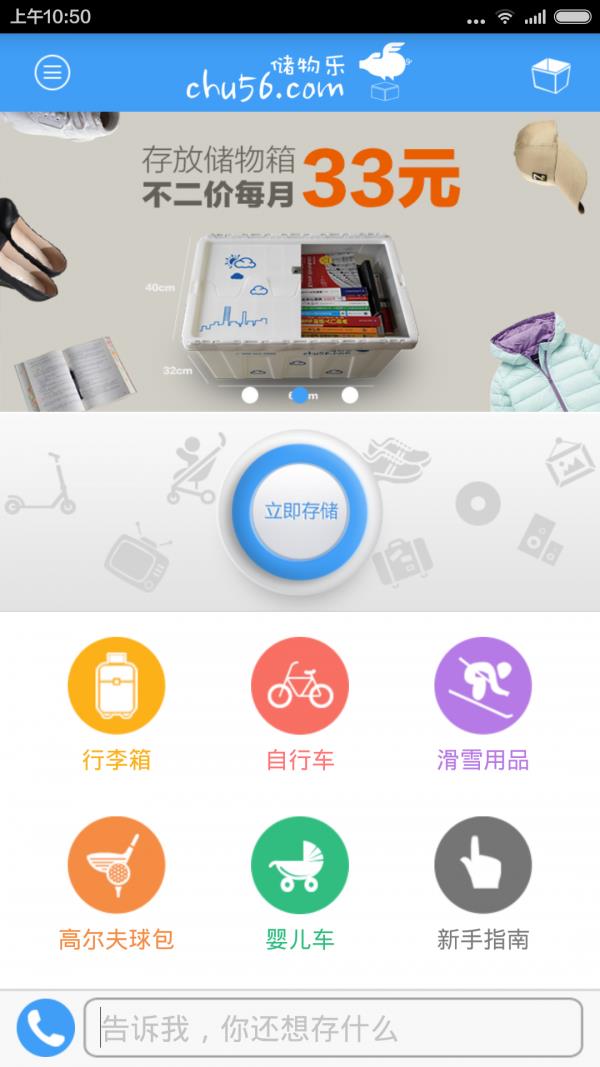600x1067 pixels.
Task: Open the storage box icon in header
Action: click(550, 75)
